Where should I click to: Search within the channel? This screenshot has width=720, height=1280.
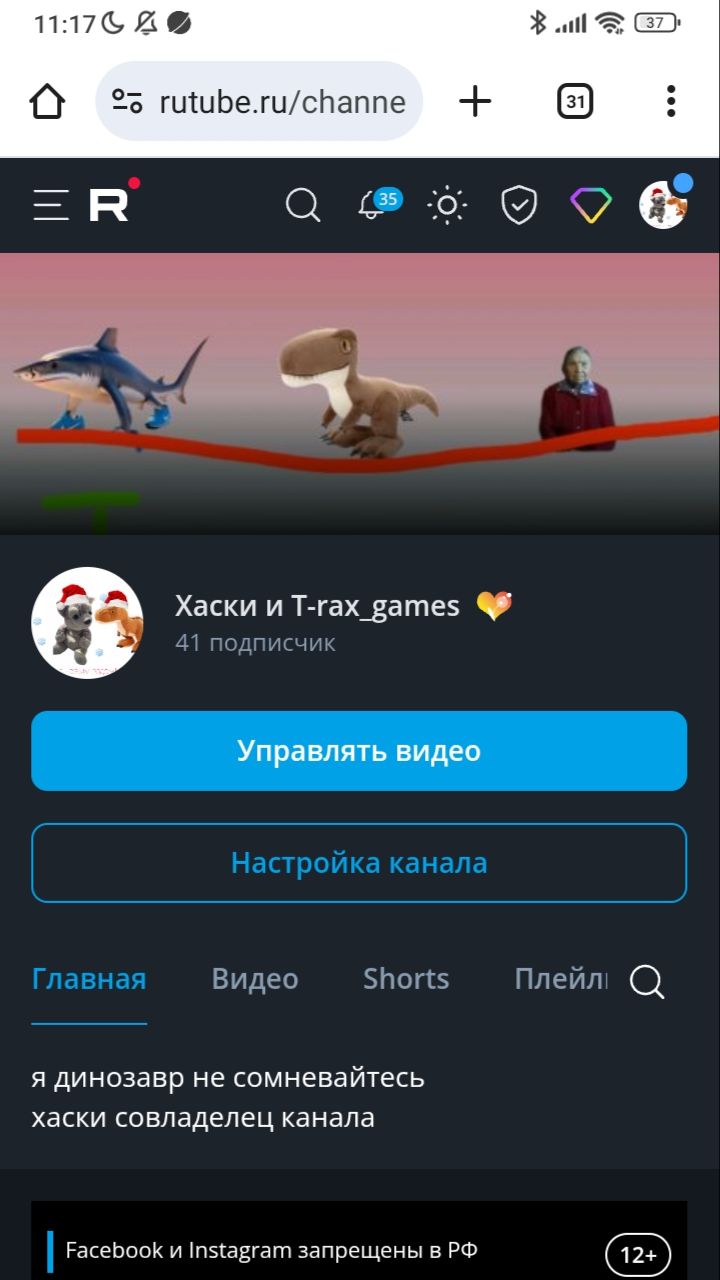pyautogui.click(x=647, y=982)
